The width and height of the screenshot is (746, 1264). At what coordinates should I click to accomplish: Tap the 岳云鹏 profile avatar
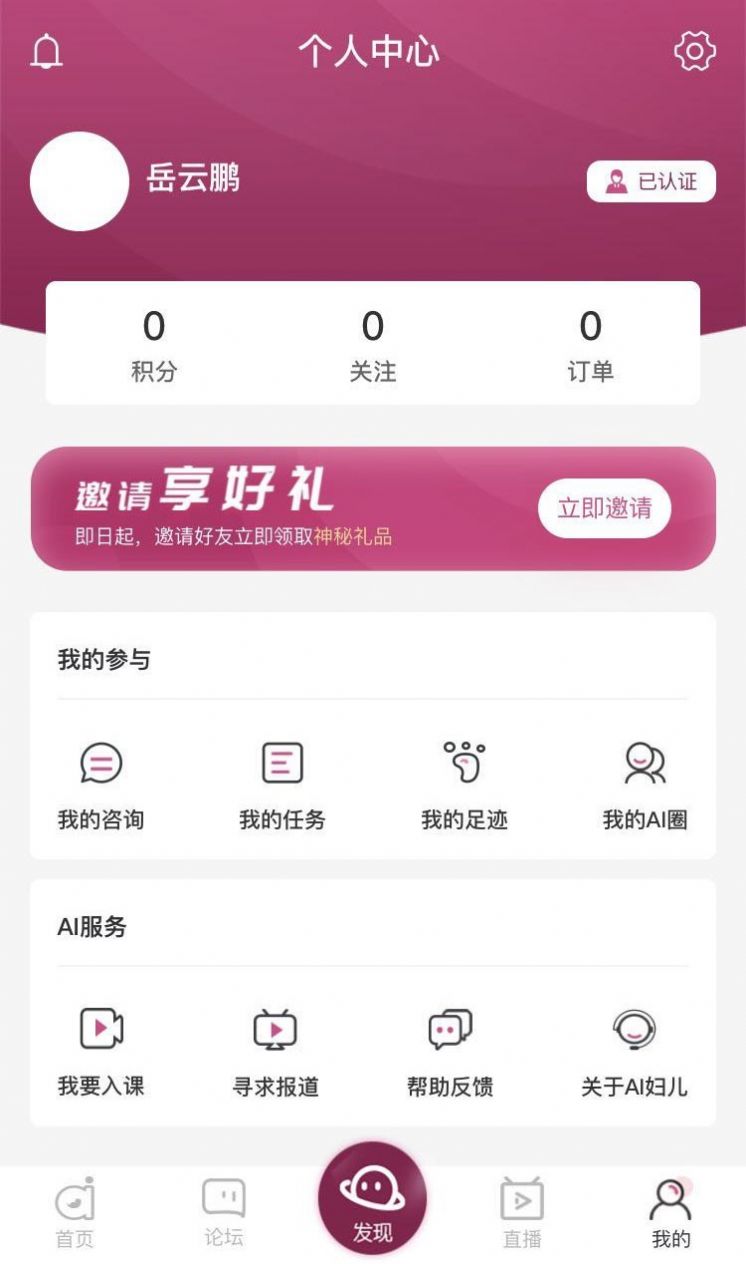click(x=79, y=182)
